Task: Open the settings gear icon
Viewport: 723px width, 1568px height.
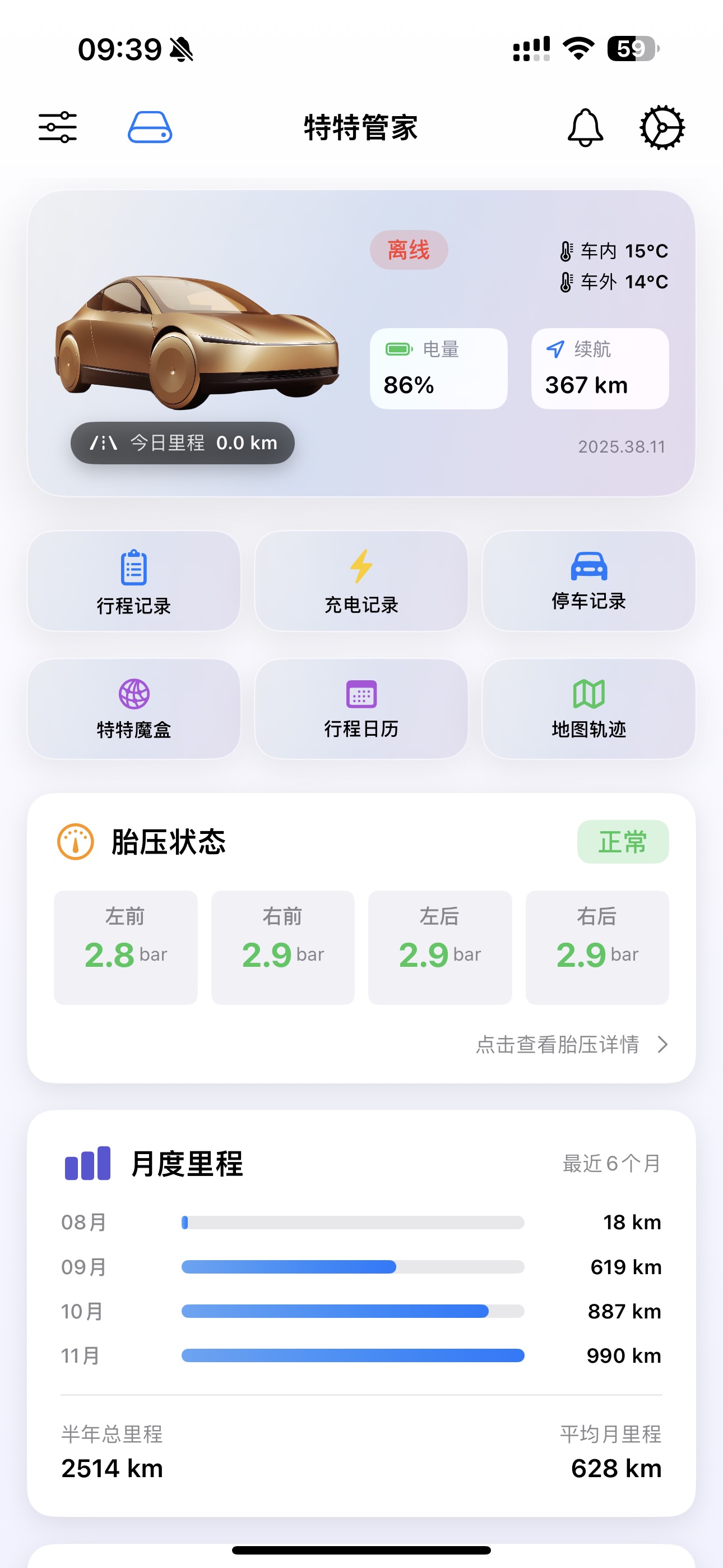Action: [661, 128]
